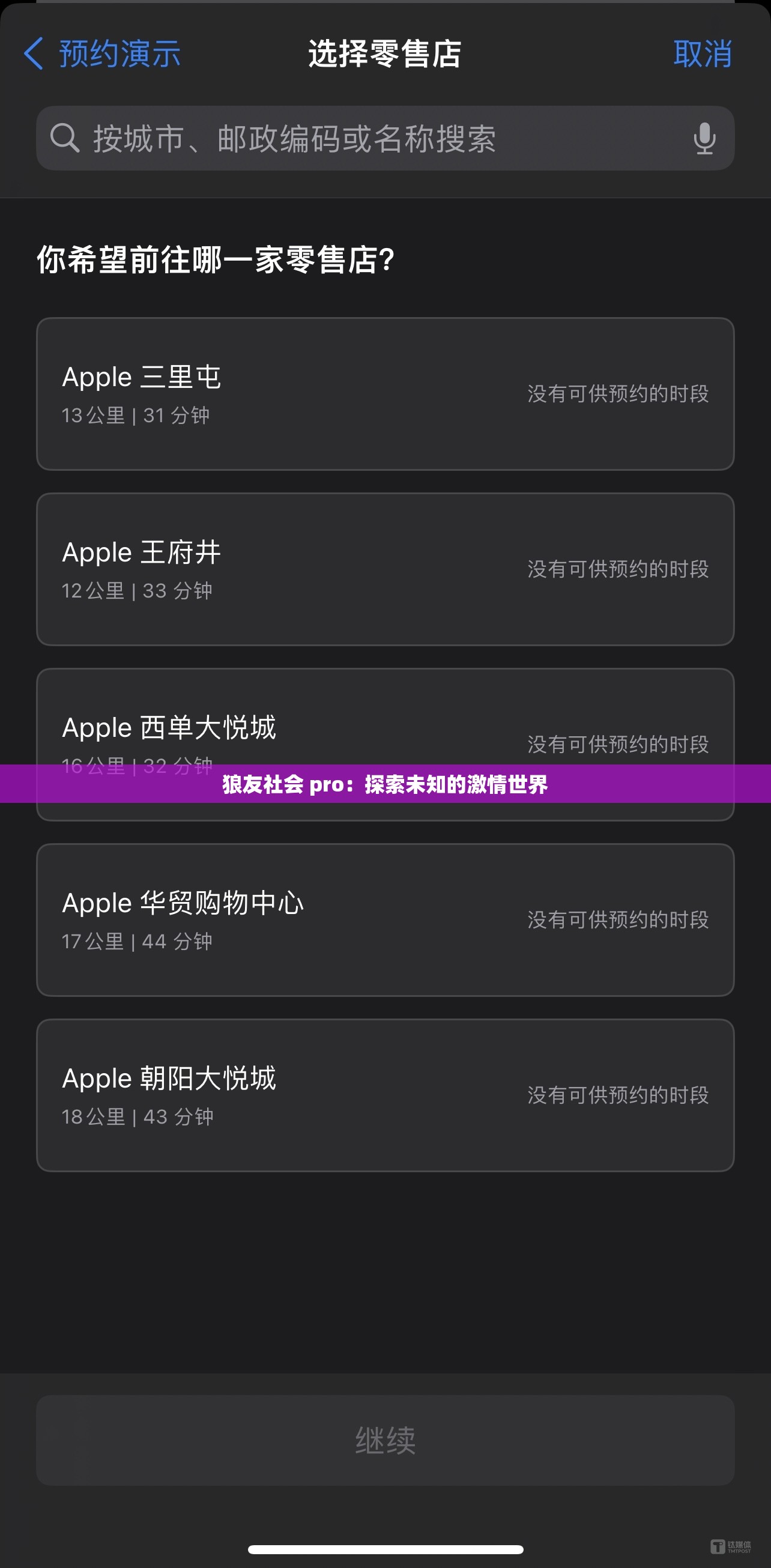Tap the microphone icon for voice search
The image size is (771, 1568).
coord(704,139)
